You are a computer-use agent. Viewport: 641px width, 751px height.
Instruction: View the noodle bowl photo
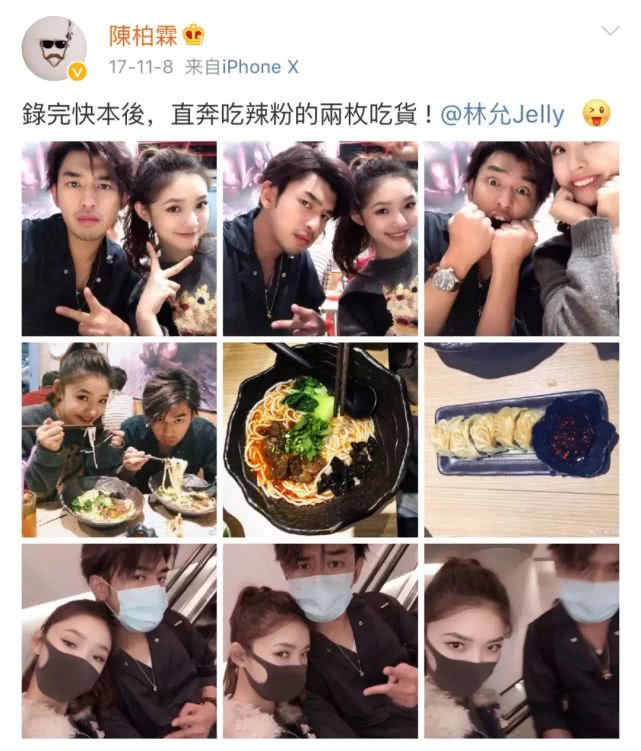click(320, 440)
